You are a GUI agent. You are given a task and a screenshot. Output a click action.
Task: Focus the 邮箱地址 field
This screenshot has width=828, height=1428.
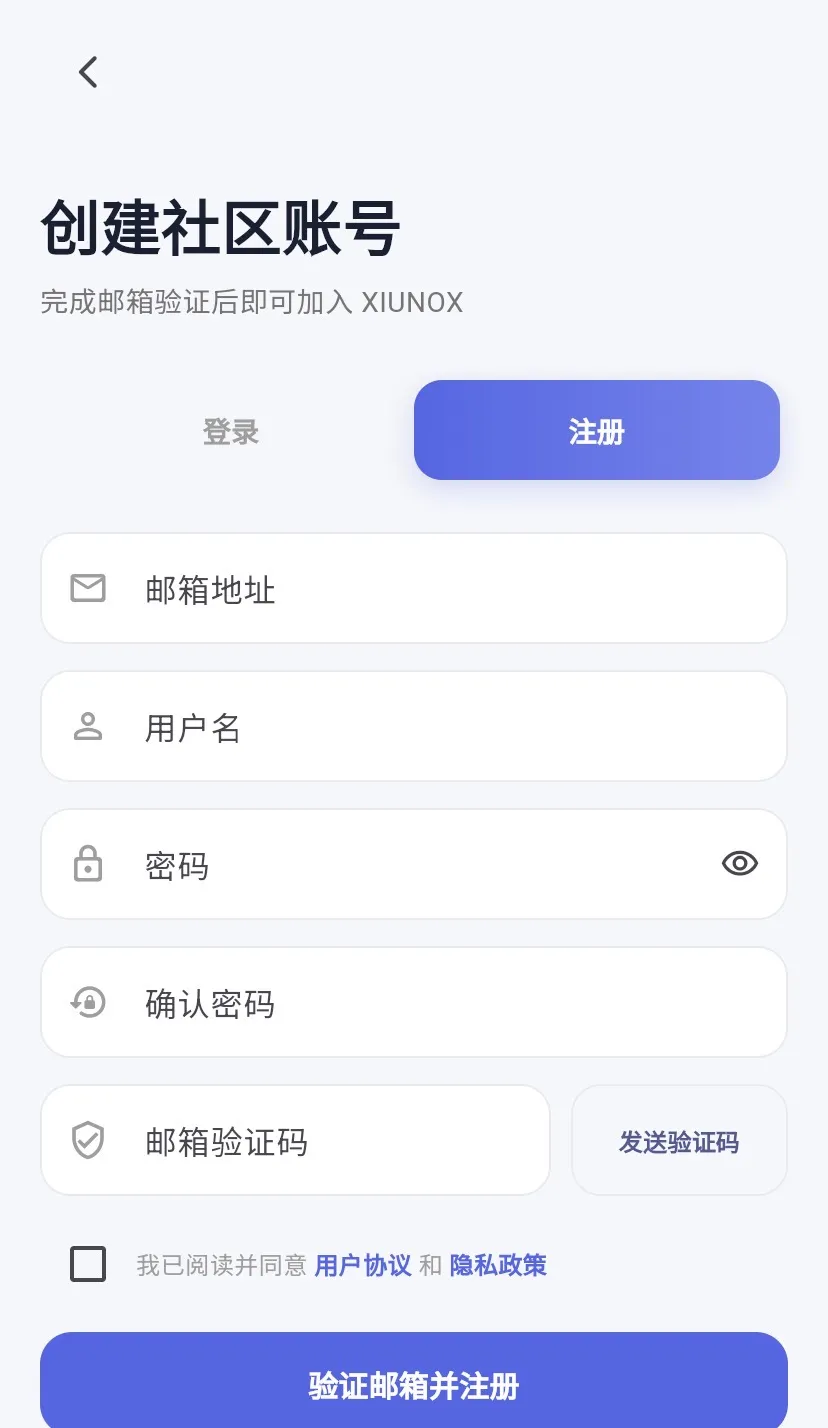414,588
